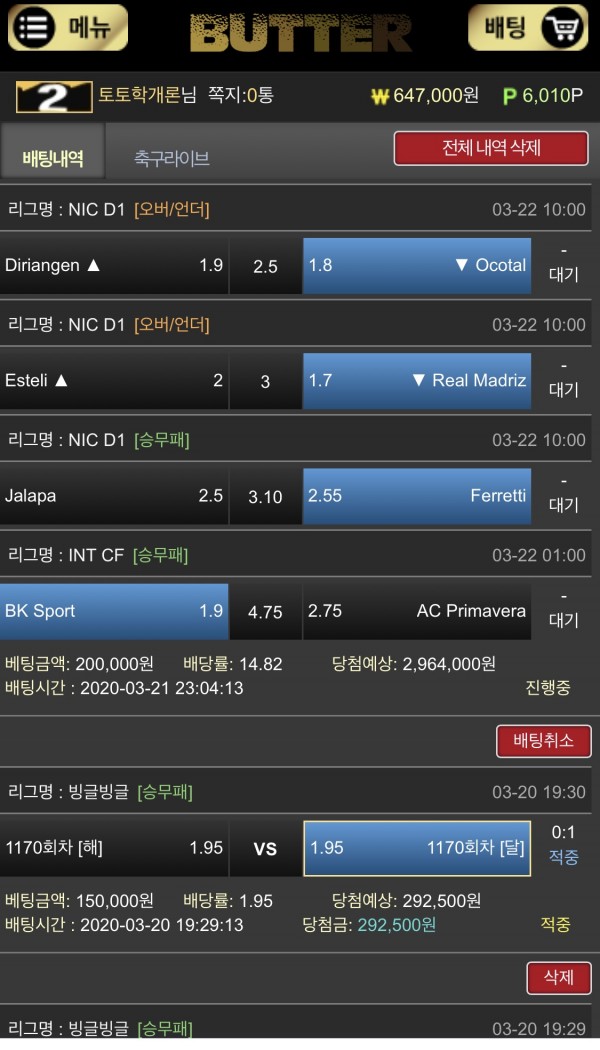Cancel the bet with 배팅취소
Image resolution: width=600 pixels, height=1050 pixels.
point(544,741)
